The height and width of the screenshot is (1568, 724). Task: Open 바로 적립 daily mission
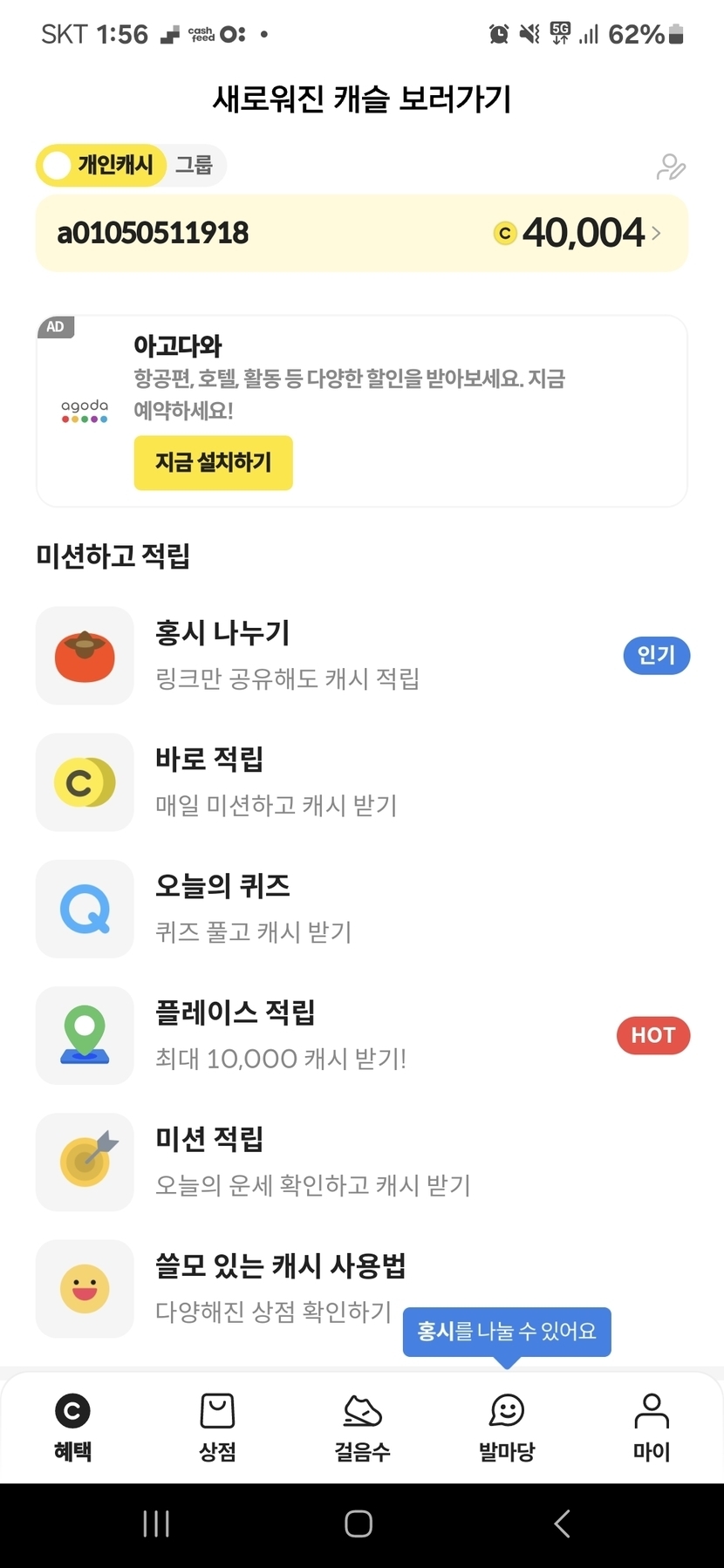[362, 782]
